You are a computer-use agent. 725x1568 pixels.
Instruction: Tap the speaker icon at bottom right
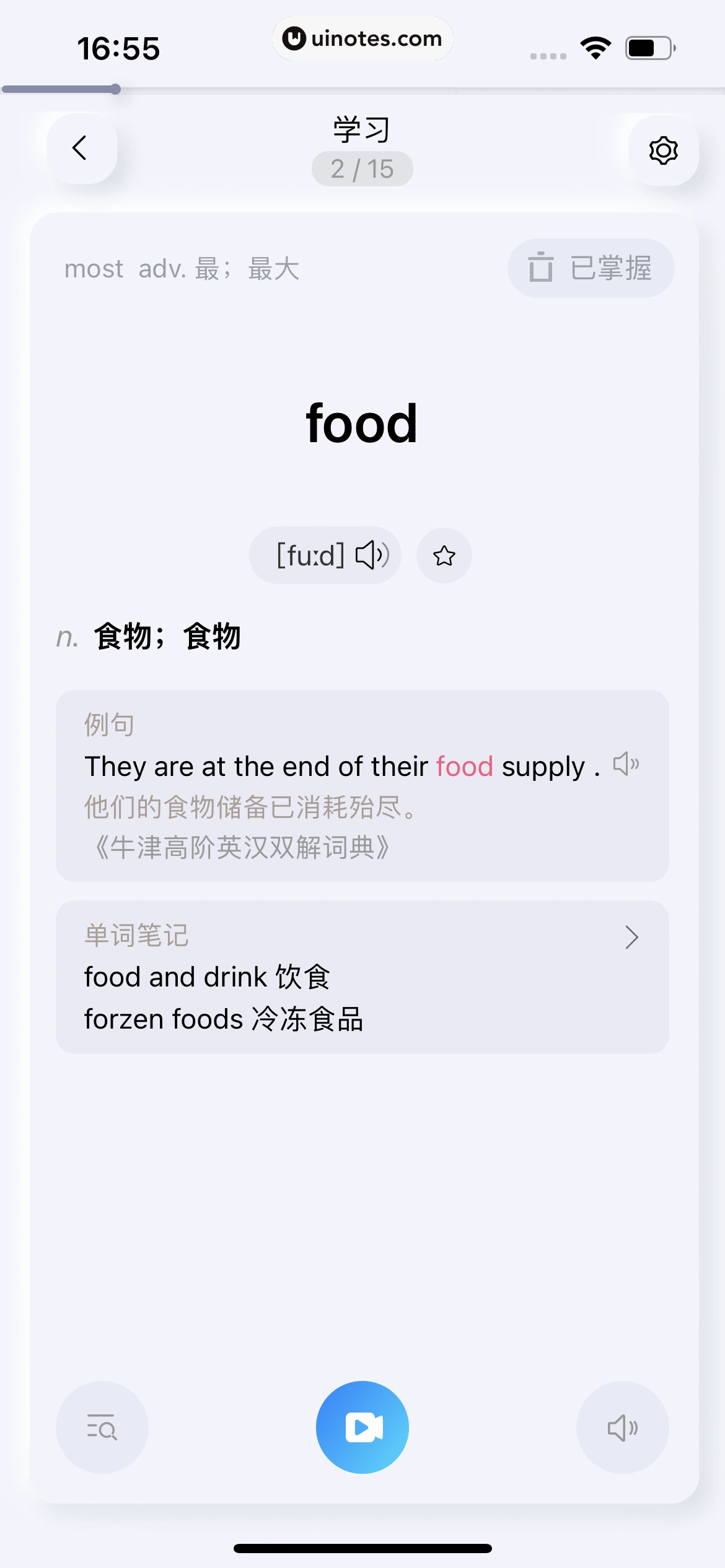(623, 1426)
